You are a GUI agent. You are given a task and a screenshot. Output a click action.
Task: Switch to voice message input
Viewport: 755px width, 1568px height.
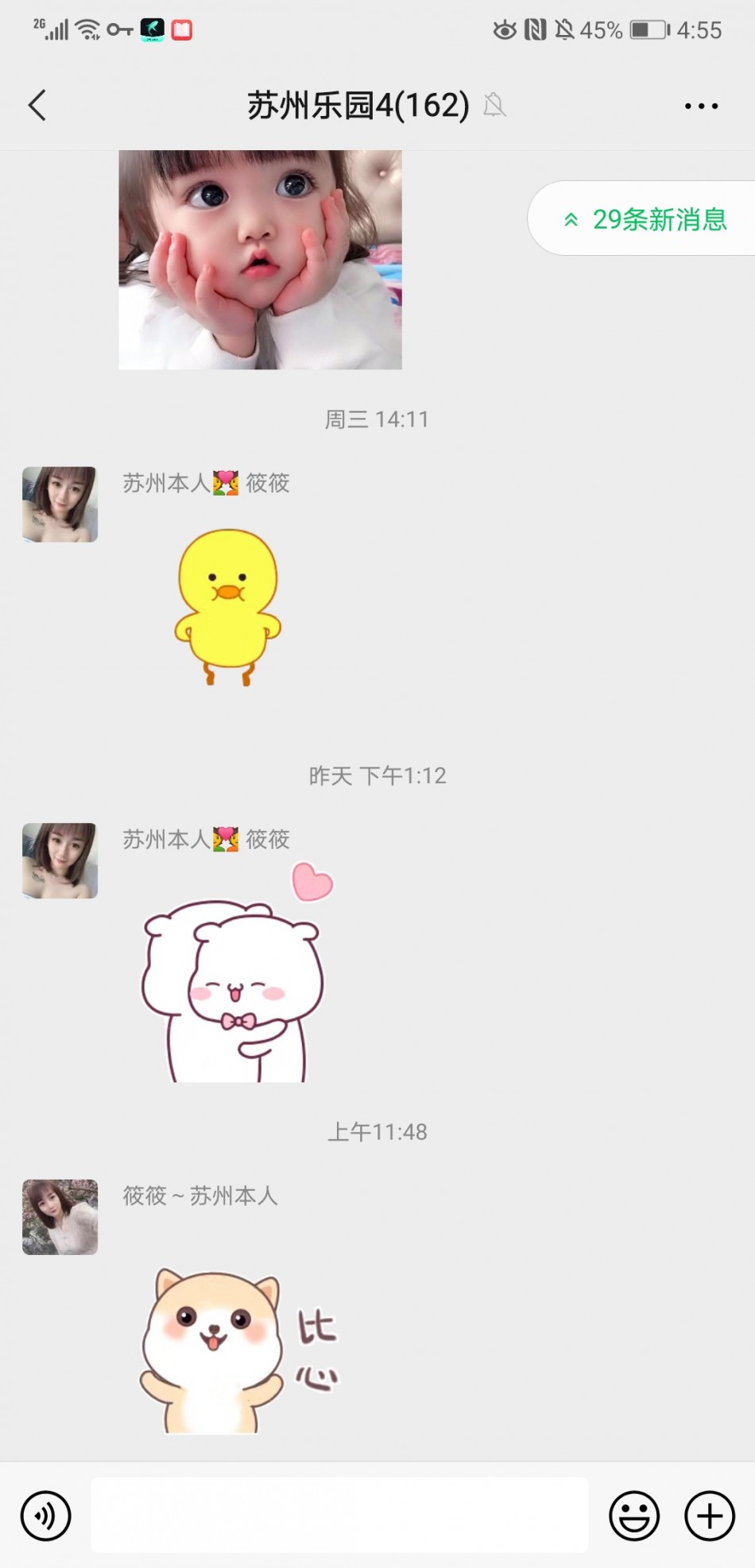click(x=46, y=1516)
